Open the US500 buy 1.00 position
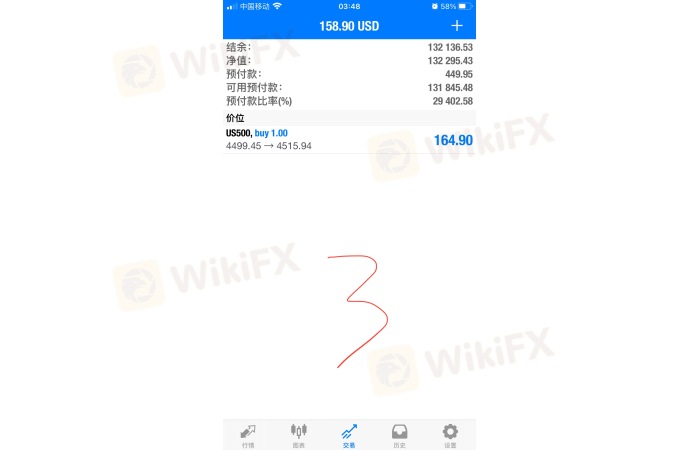Viewport: 700px width, 450px height. 349,139
